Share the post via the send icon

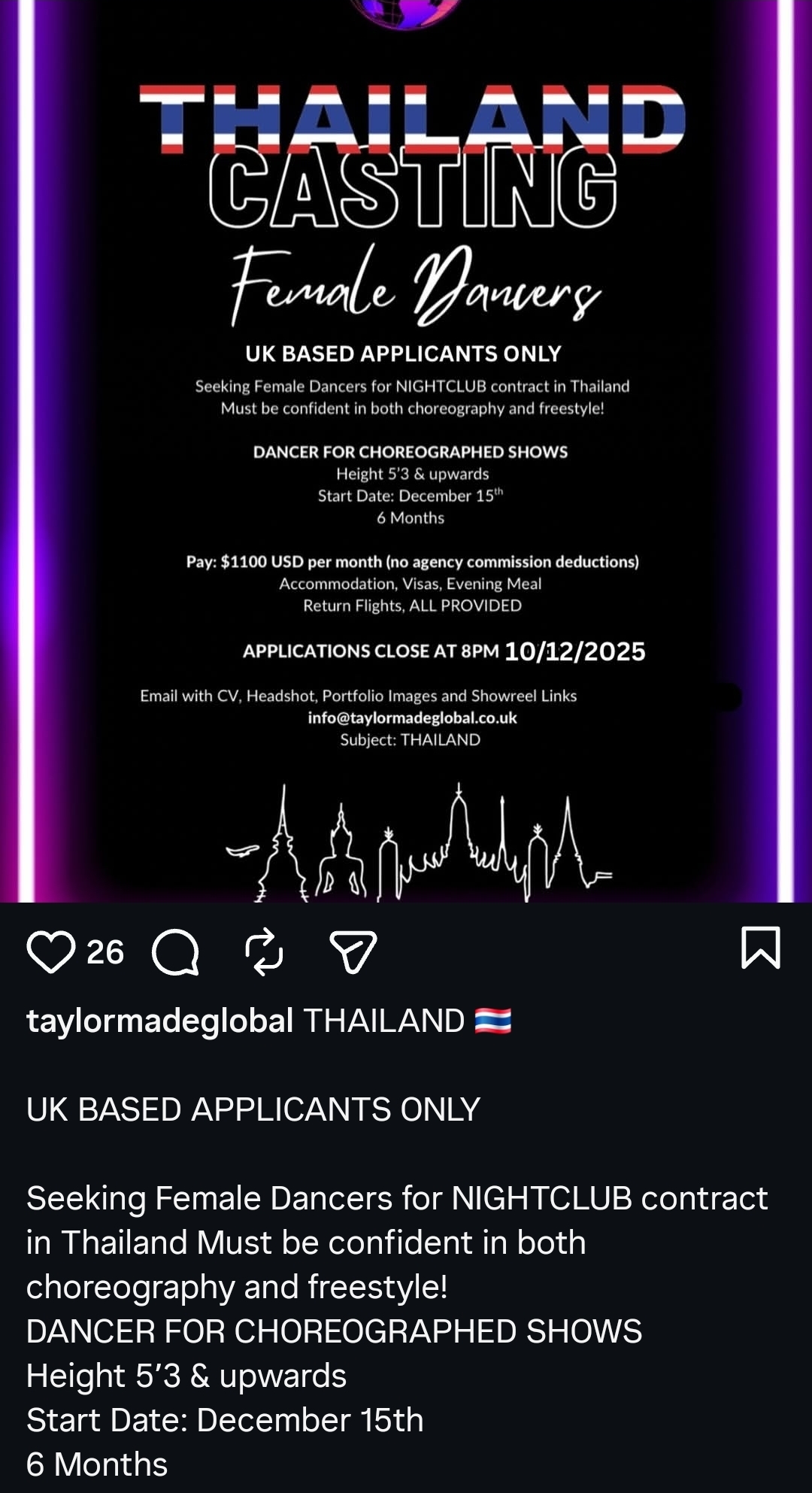(x=353, y=951)
